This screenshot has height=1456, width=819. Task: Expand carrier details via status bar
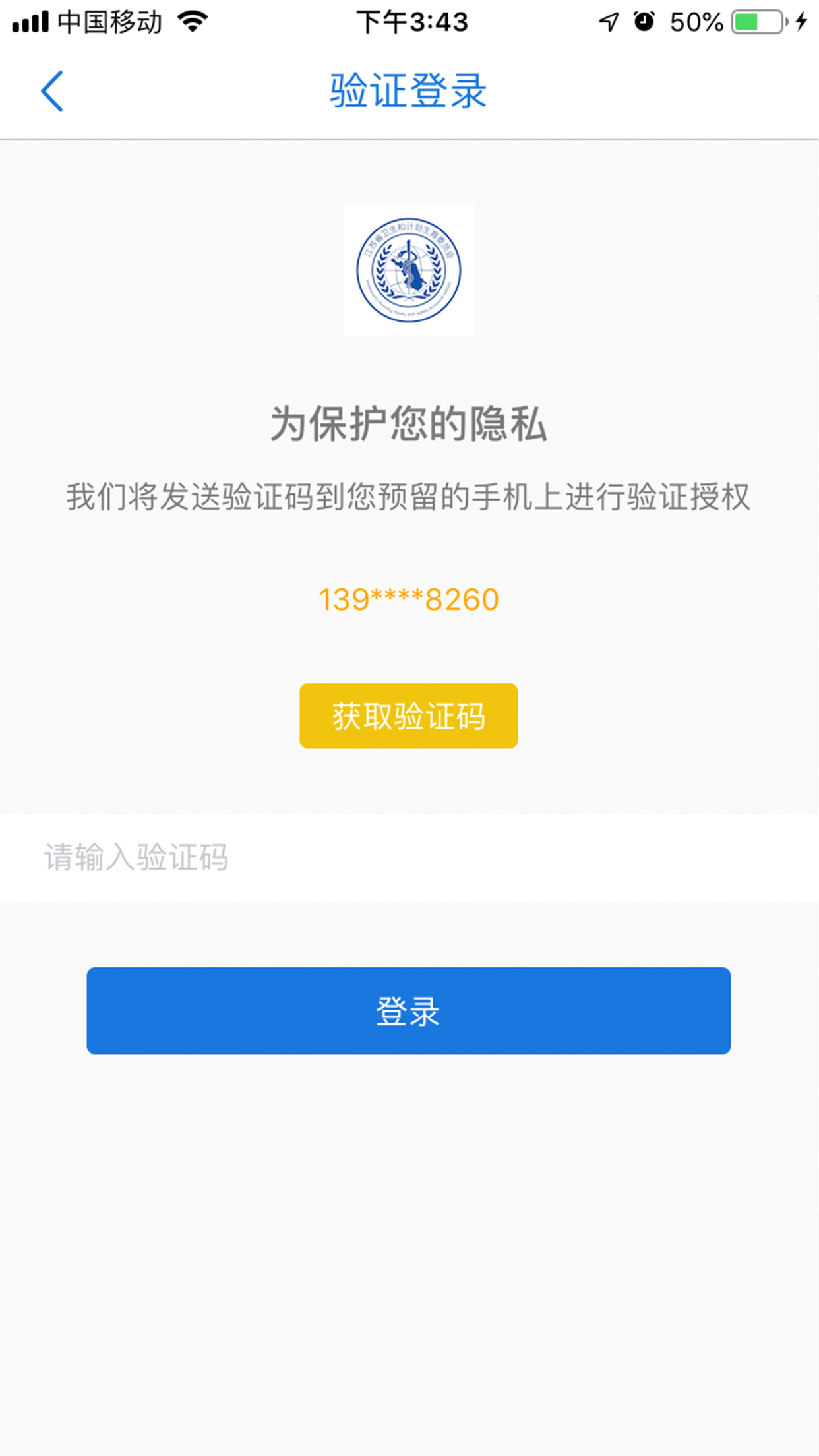point(109,22)
